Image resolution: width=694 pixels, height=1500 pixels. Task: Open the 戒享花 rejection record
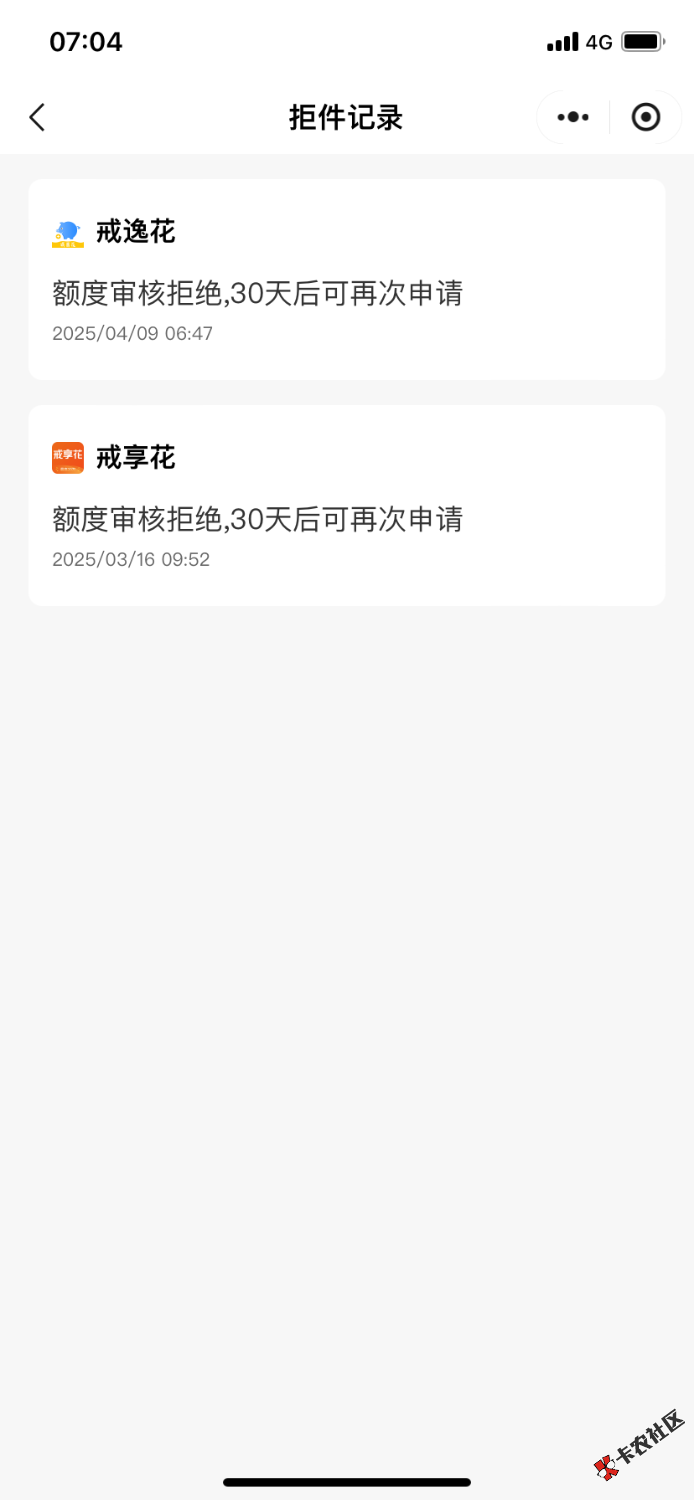point(346,505)
